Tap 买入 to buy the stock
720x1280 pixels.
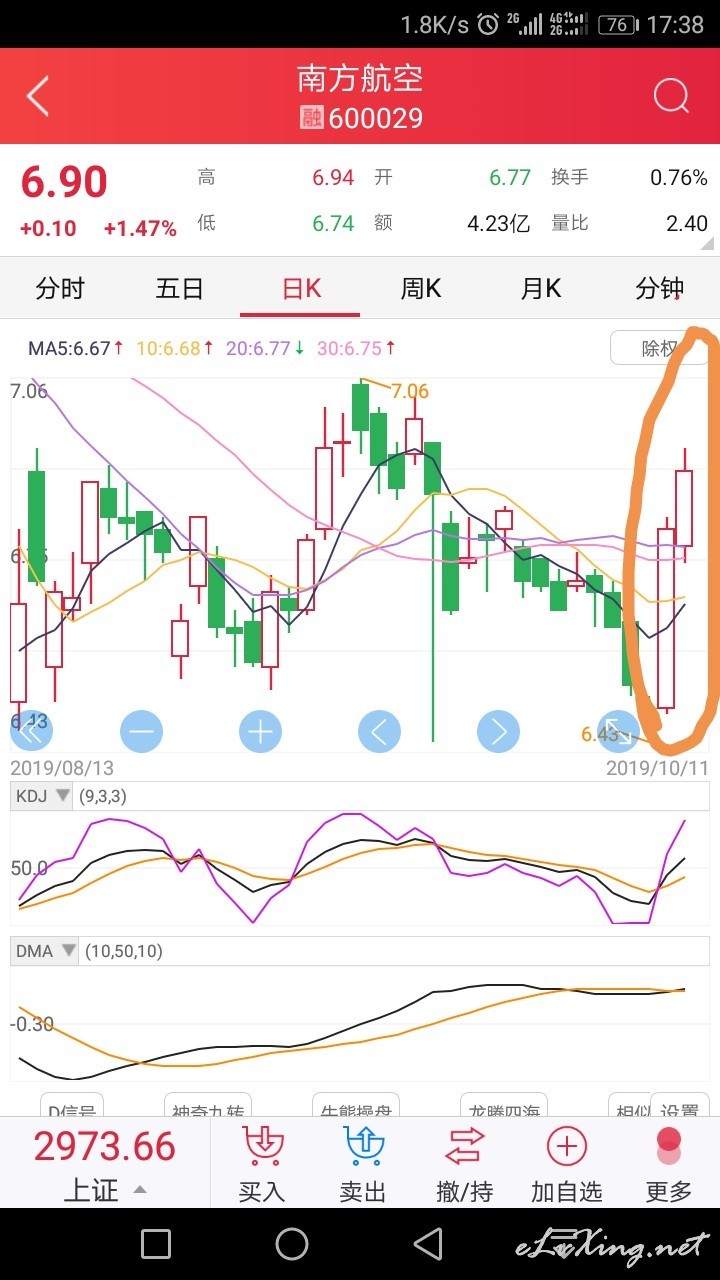[262, 1162]
